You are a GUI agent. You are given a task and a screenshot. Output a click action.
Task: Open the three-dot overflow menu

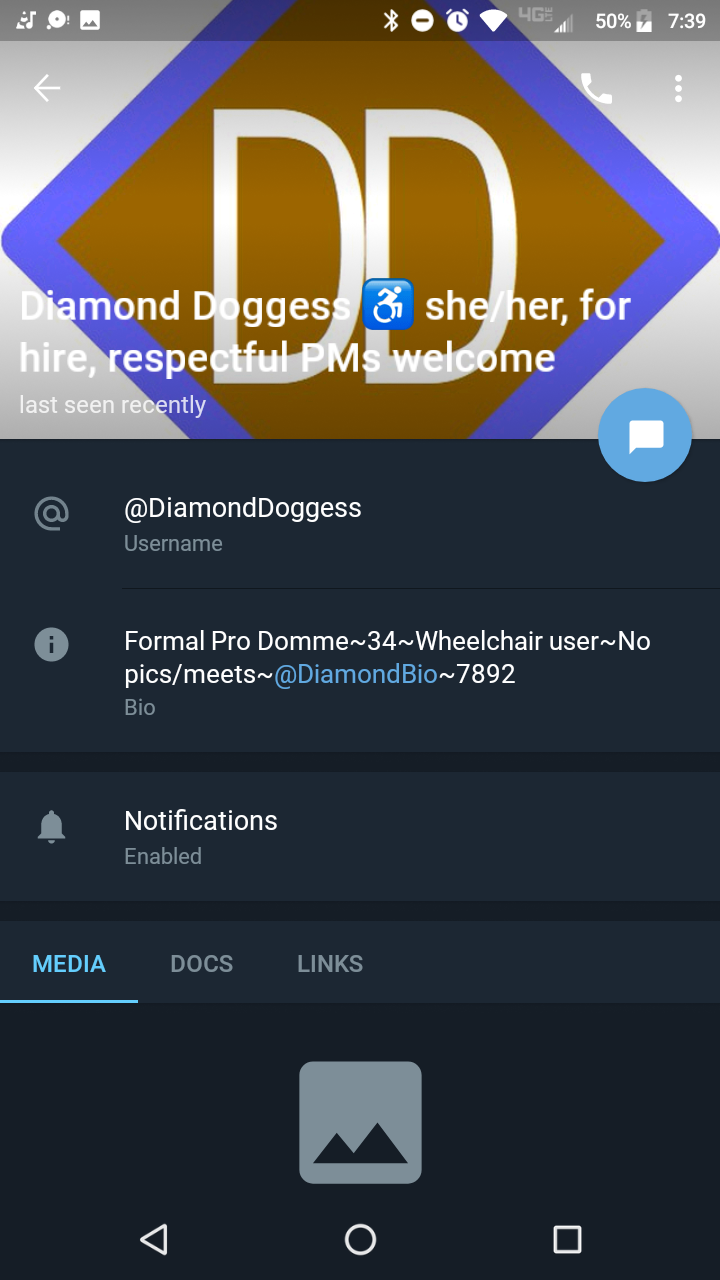tap(678, 89)
